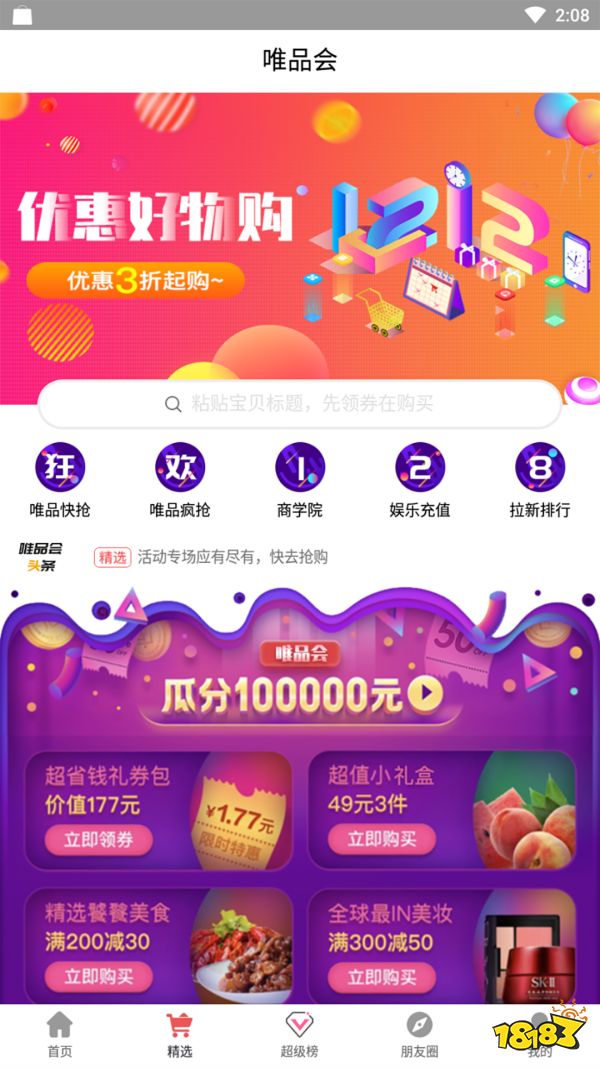
Task: Open 唯品快抢 shortcut
Action: [60, 481]
